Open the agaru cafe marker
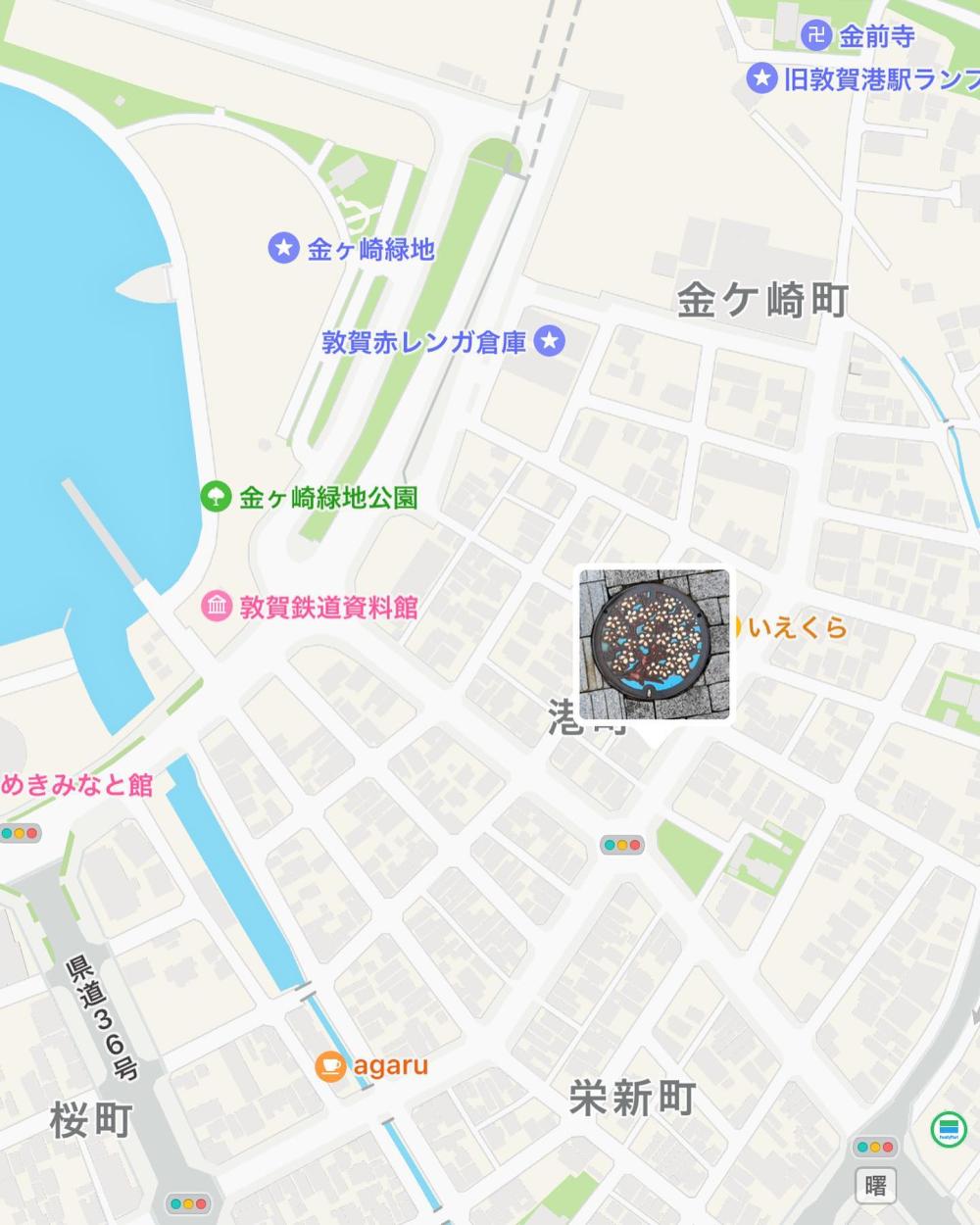 330,1065
